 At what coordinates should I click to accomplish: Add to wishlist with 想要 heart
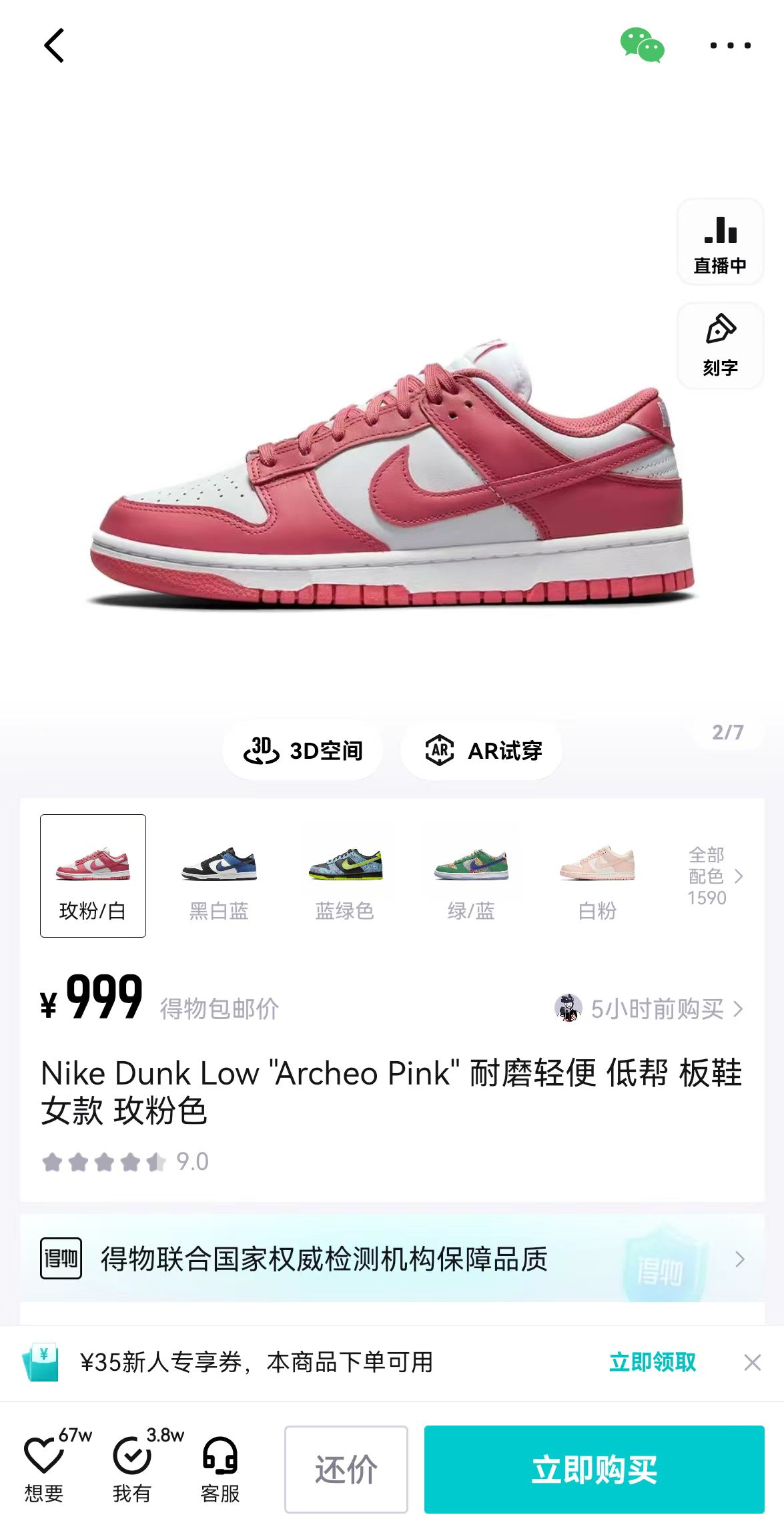(45, 1468)
